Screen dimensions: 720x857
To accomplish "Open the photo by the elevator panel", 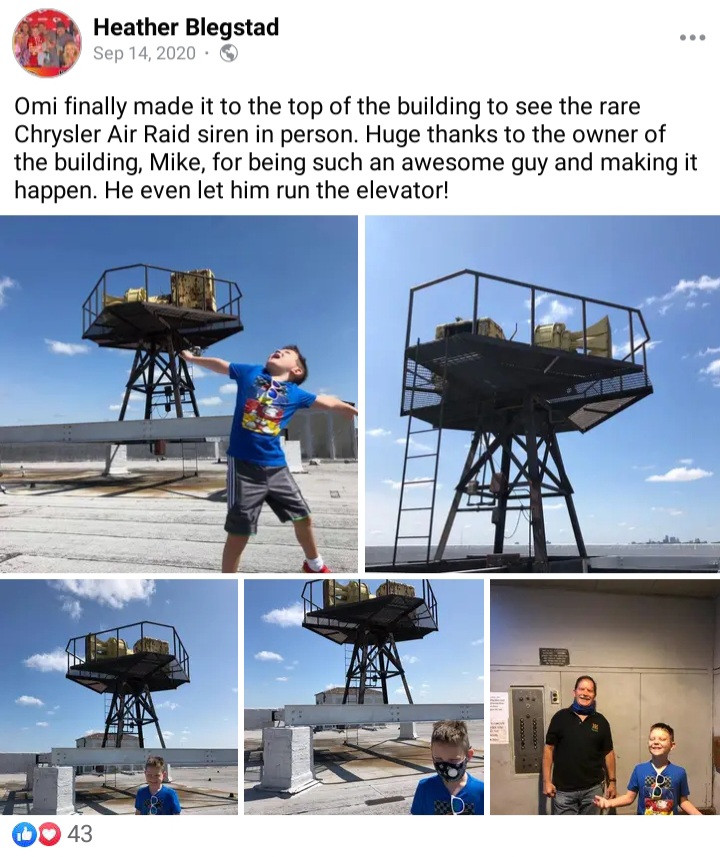I will tap(604, 697).
